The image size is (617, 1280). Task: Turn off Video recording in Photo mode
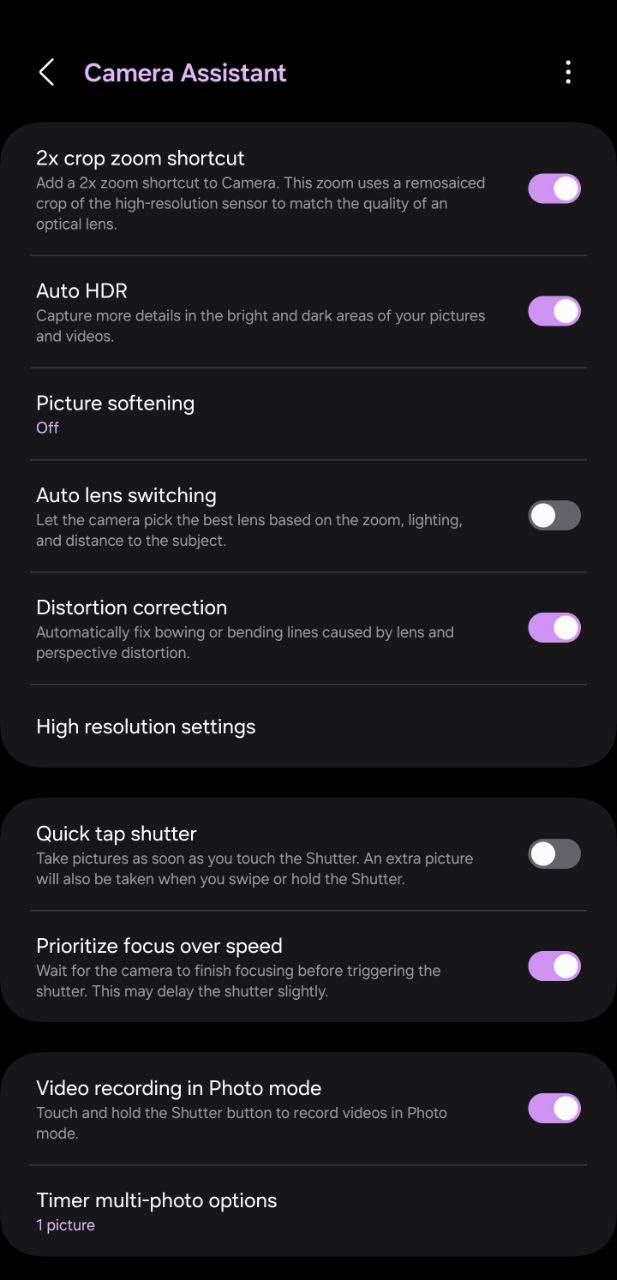554,1108
